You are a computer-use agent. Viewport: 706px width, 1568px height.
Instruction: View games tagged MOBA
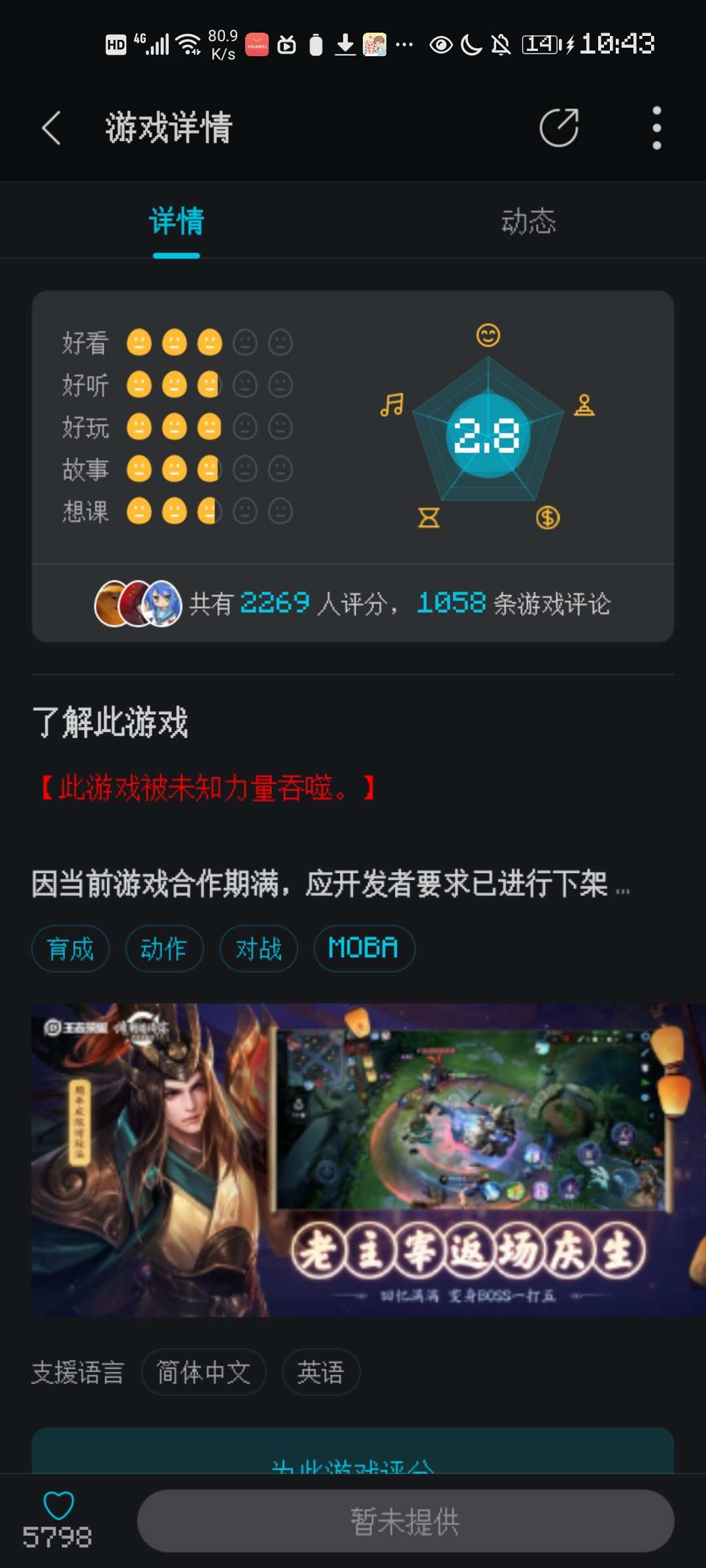[363, 949]
